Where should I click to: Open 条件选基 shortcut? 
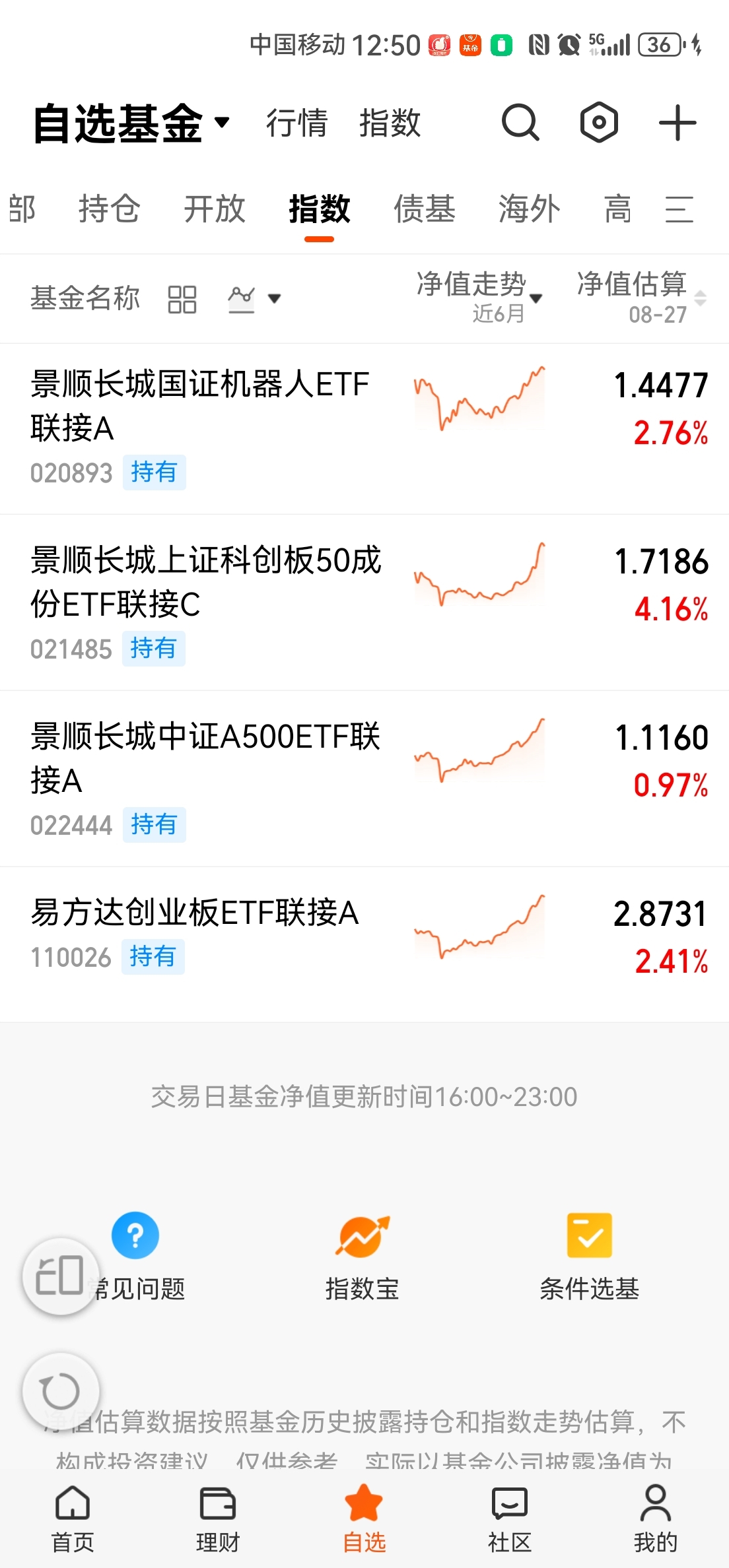[590, 1258]
